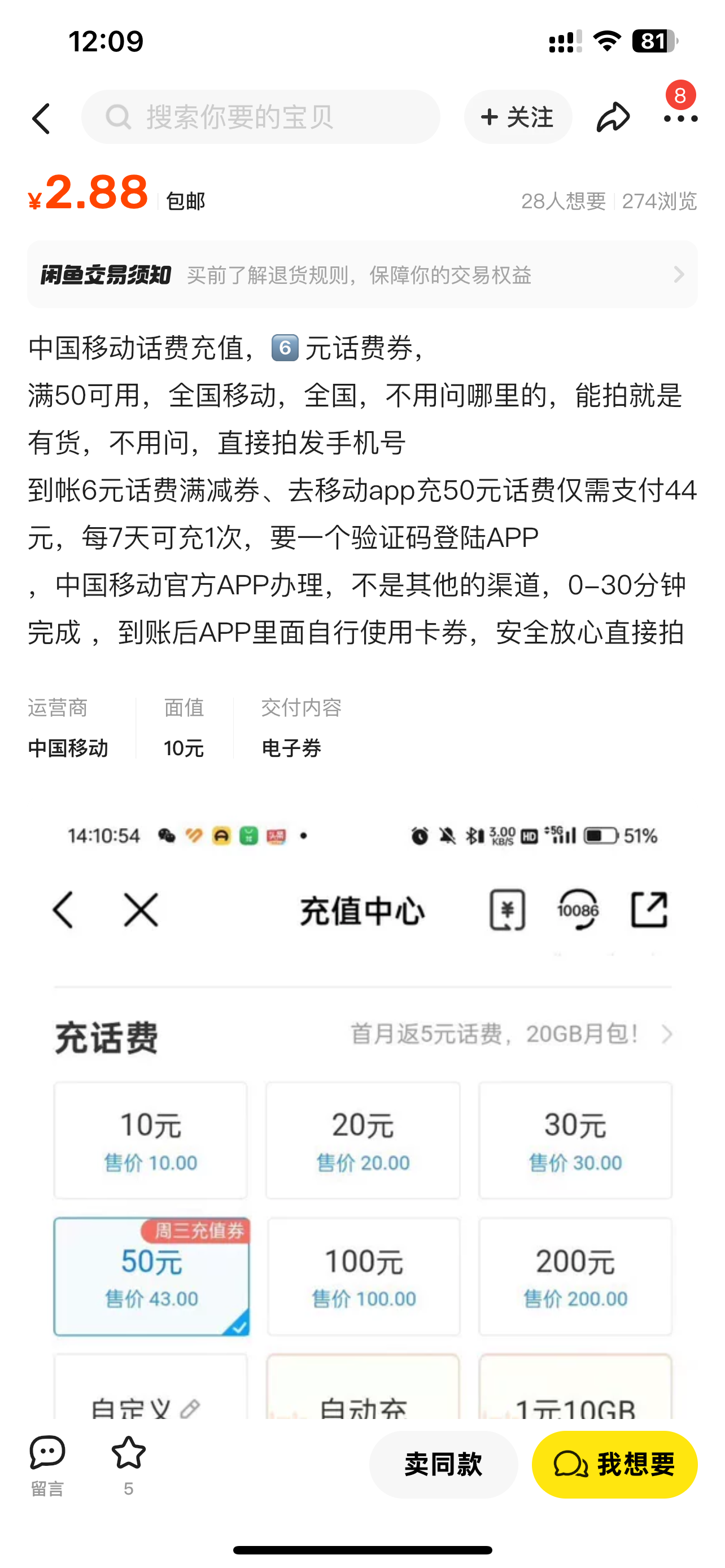Go back to the previous page
Screen dimensions: 725x1568
[41, 117]
